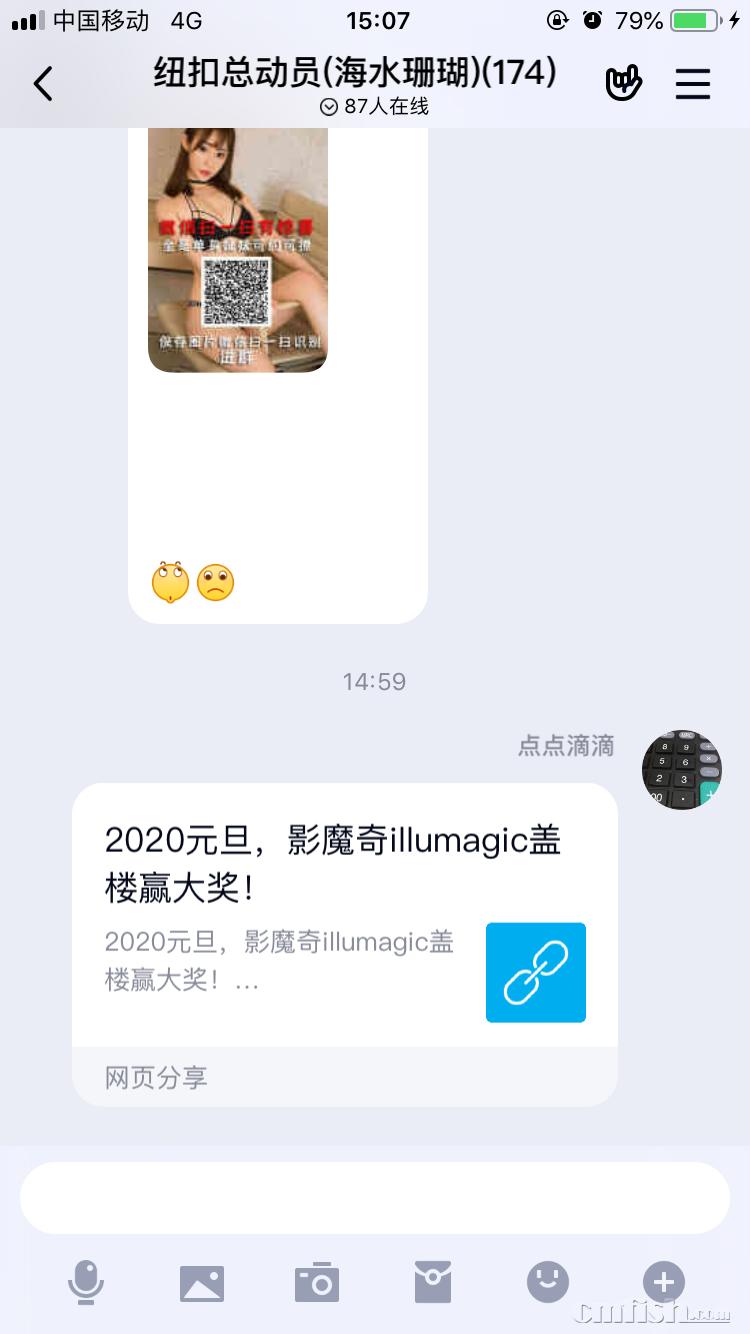
Task: Focus the message input field
Action: [375, 1198]
